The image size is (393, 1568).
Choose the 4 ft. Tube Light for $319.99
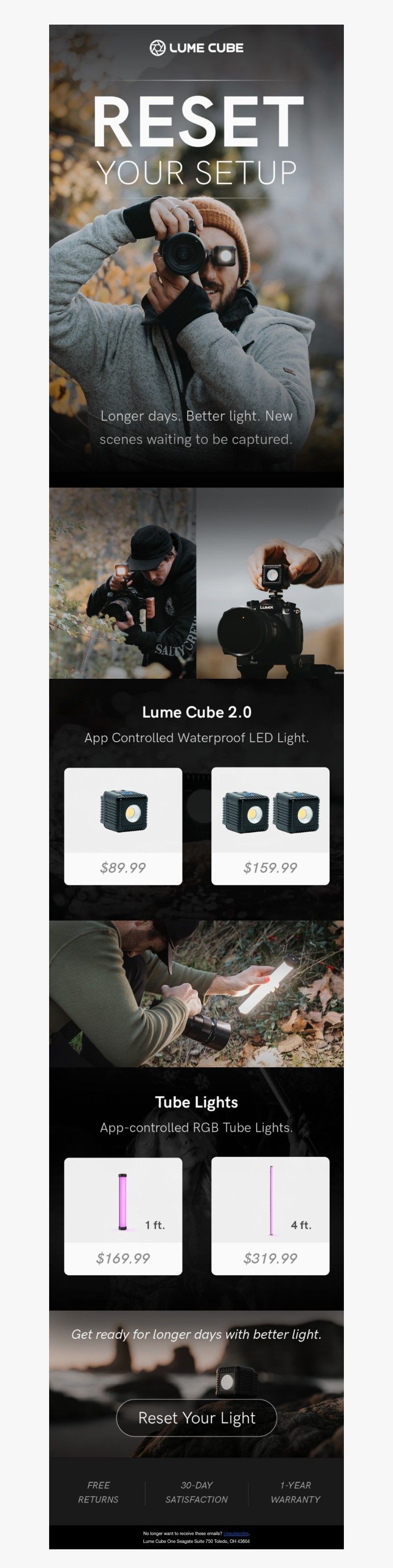[x=270, y=1215]
